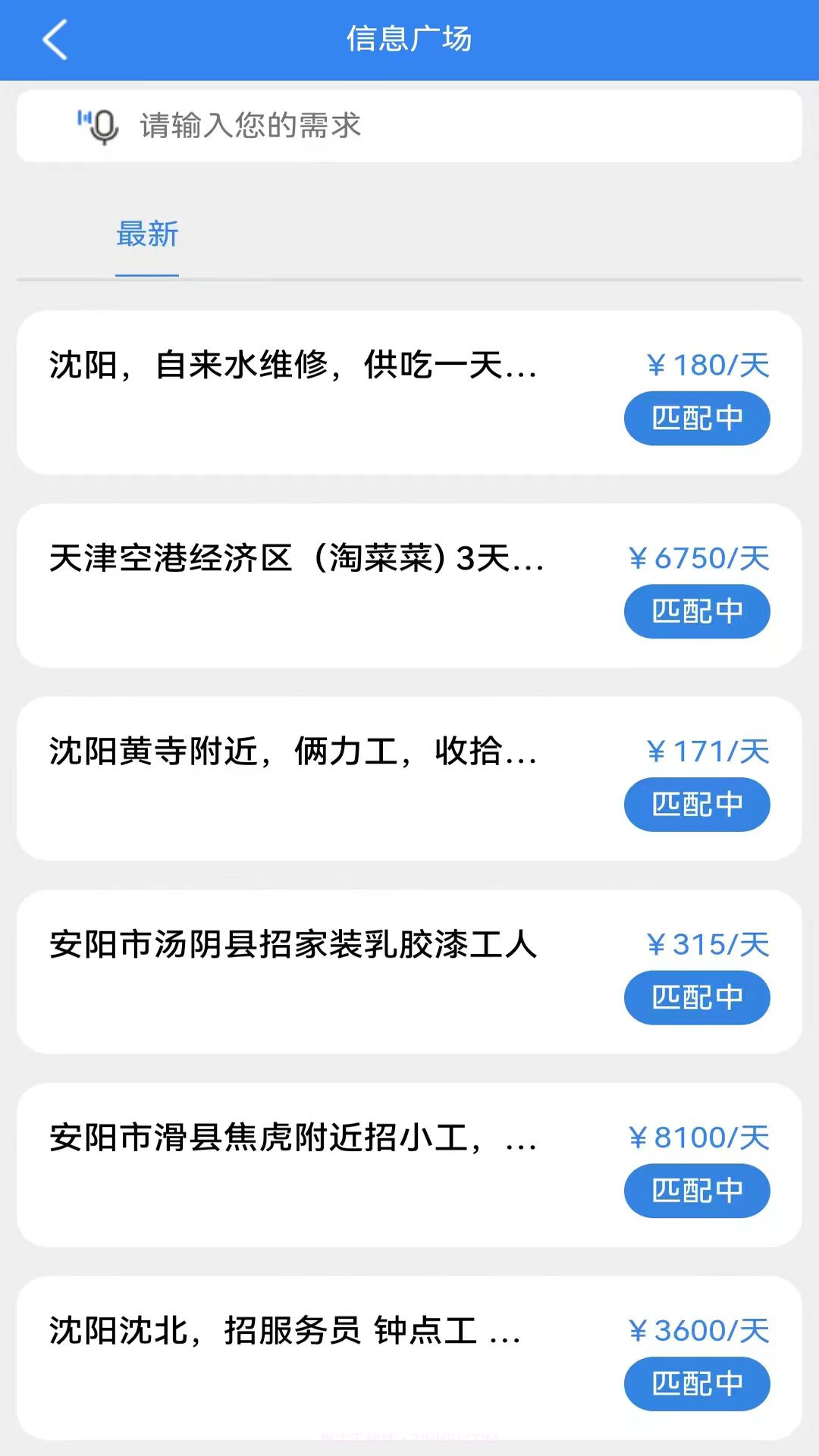The width and height of the screenshot is (819, 1456).
Task: Open the 天津空港经济区淘菜菜 listing
Action: click(303, 561)
